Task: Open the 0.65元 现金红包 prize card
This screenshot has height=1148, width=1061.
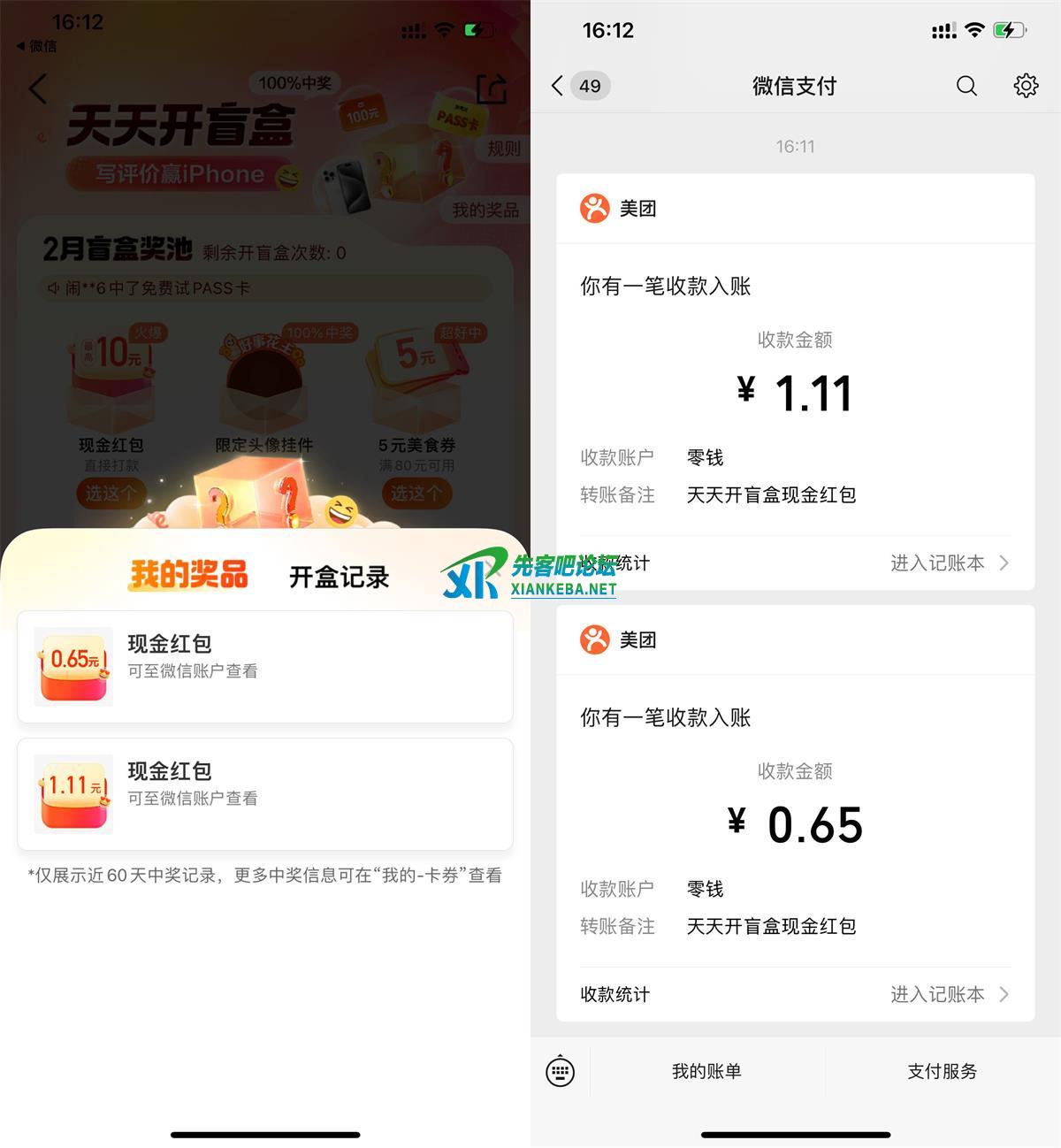Action: pyautogui.click(x=265, y=667)
